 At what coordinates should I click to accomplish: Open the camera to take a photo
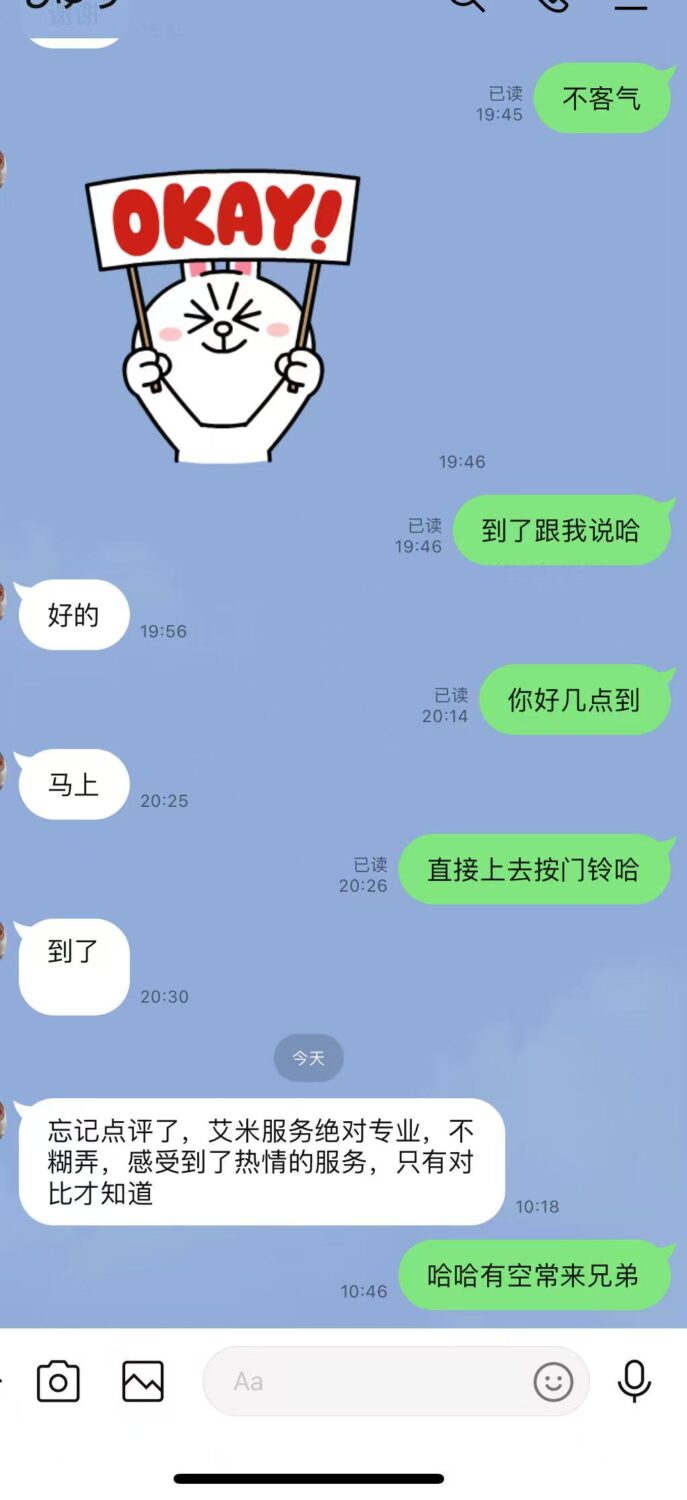(58, 1382)
